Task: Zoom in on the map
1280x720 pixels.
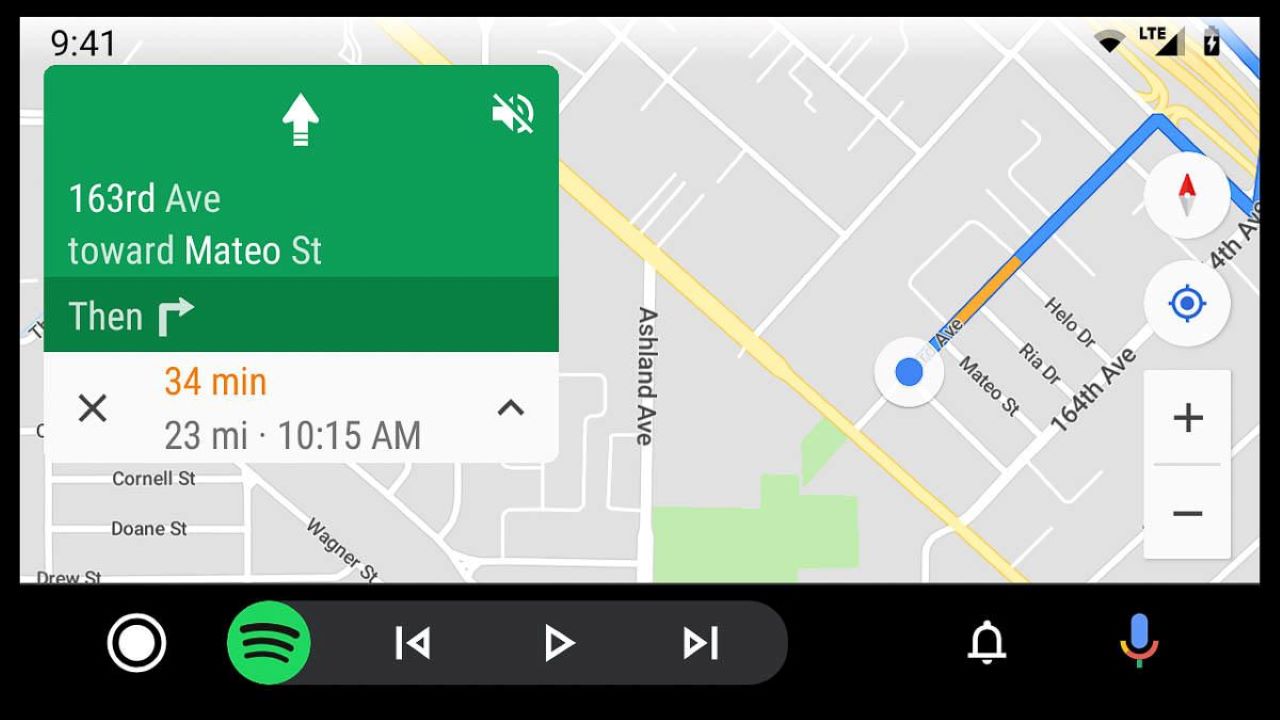Action: tap(1187, 418)
